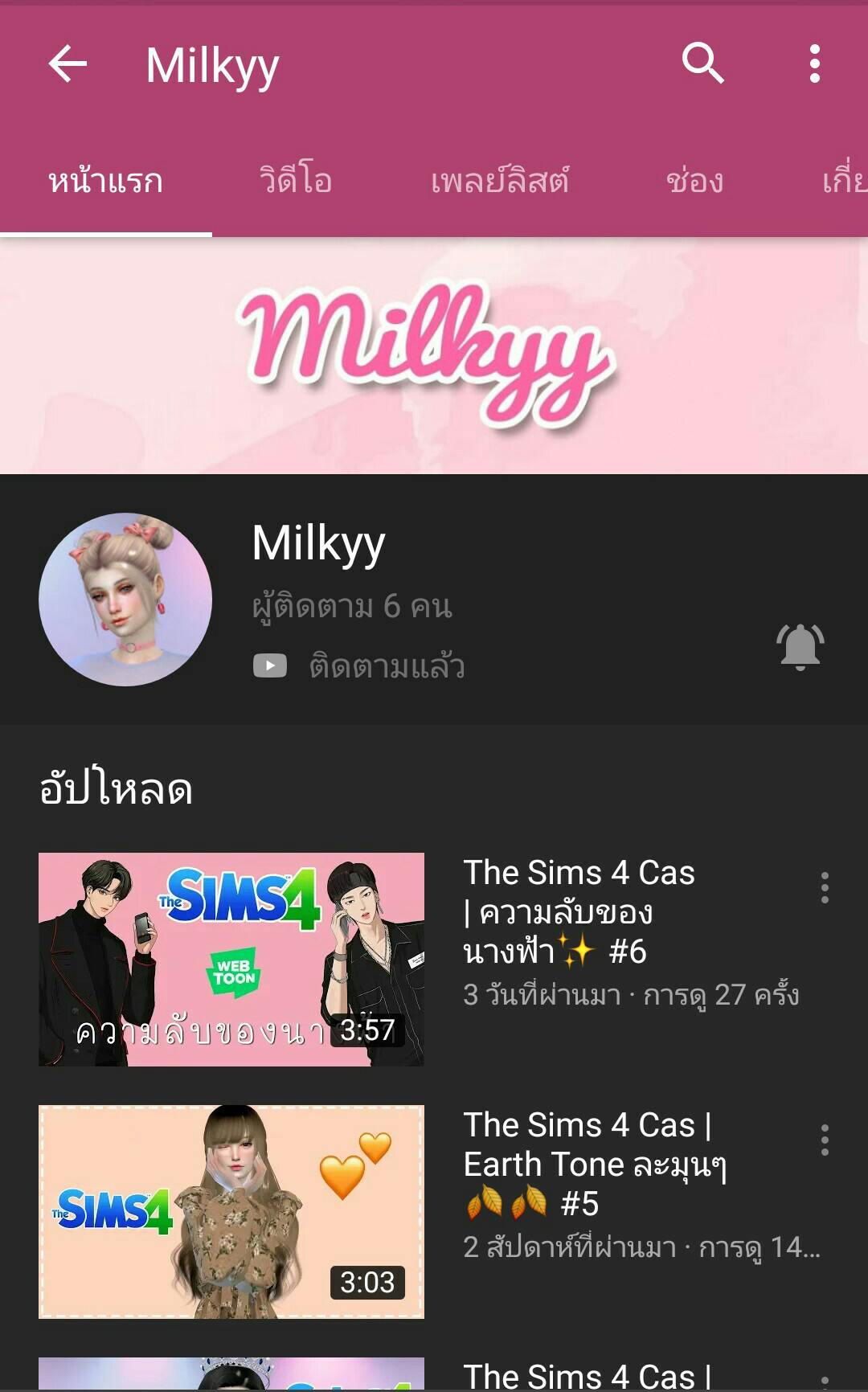Viewport: 868px width, 1392px height.
Task: Open the overflow menu in the app bar
Action: pos(814,64)
